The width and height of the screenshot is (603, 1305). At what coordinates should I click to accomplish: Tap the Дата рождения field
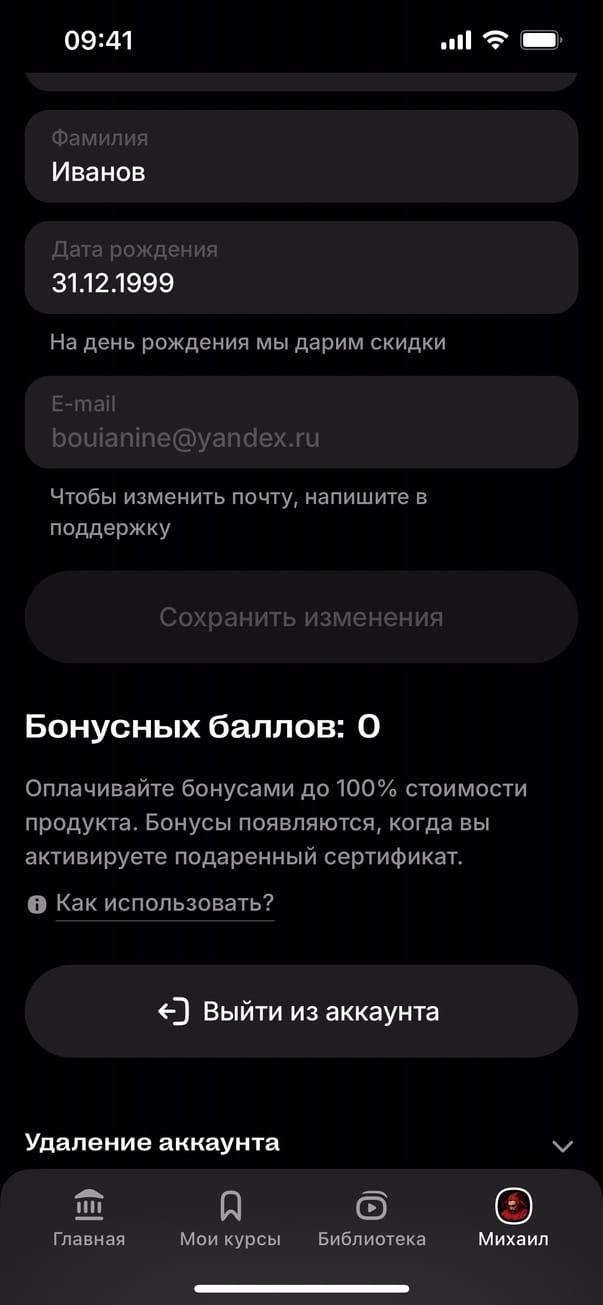[x=301, y=268]
